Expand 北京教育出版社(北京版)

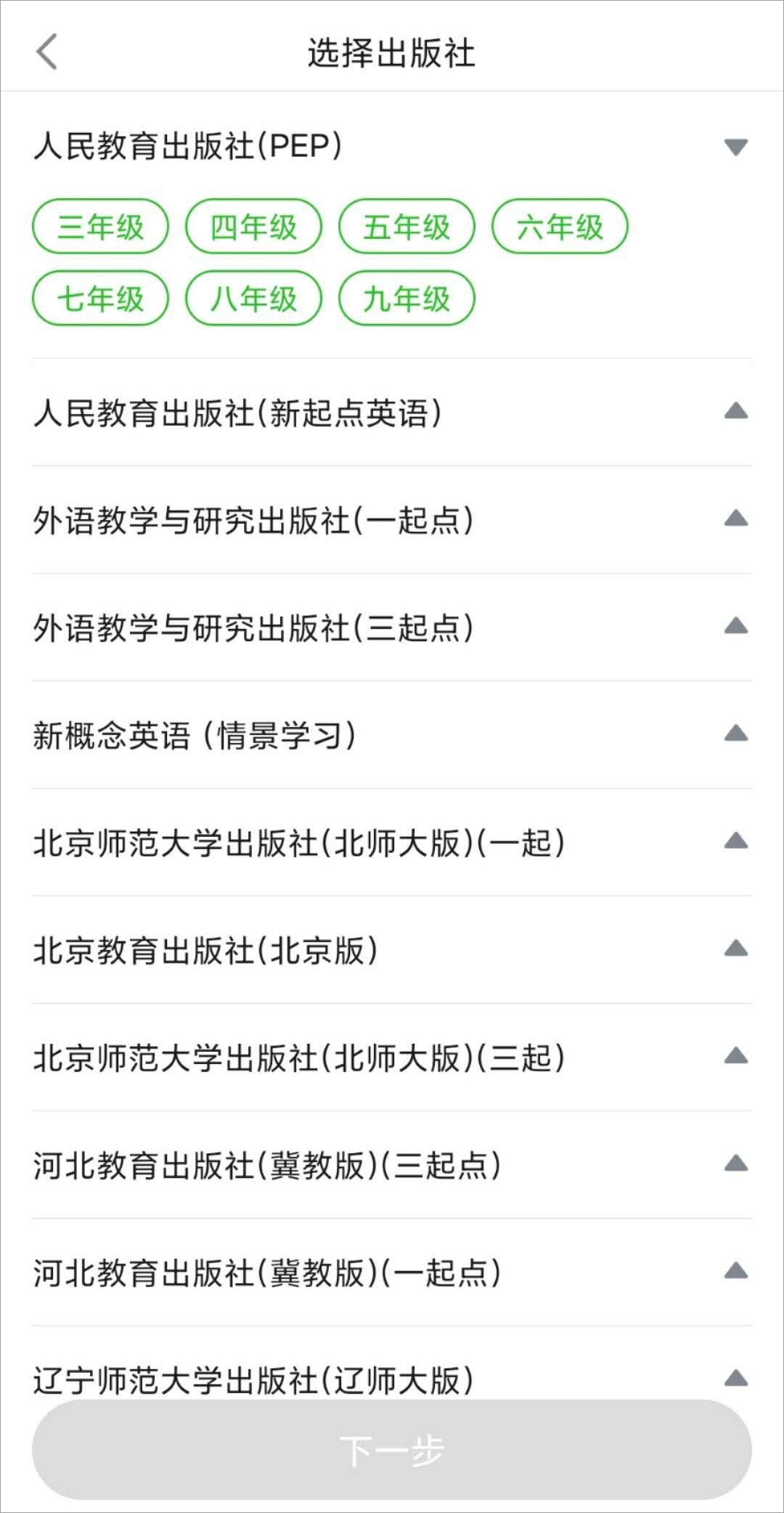point(735,949)
